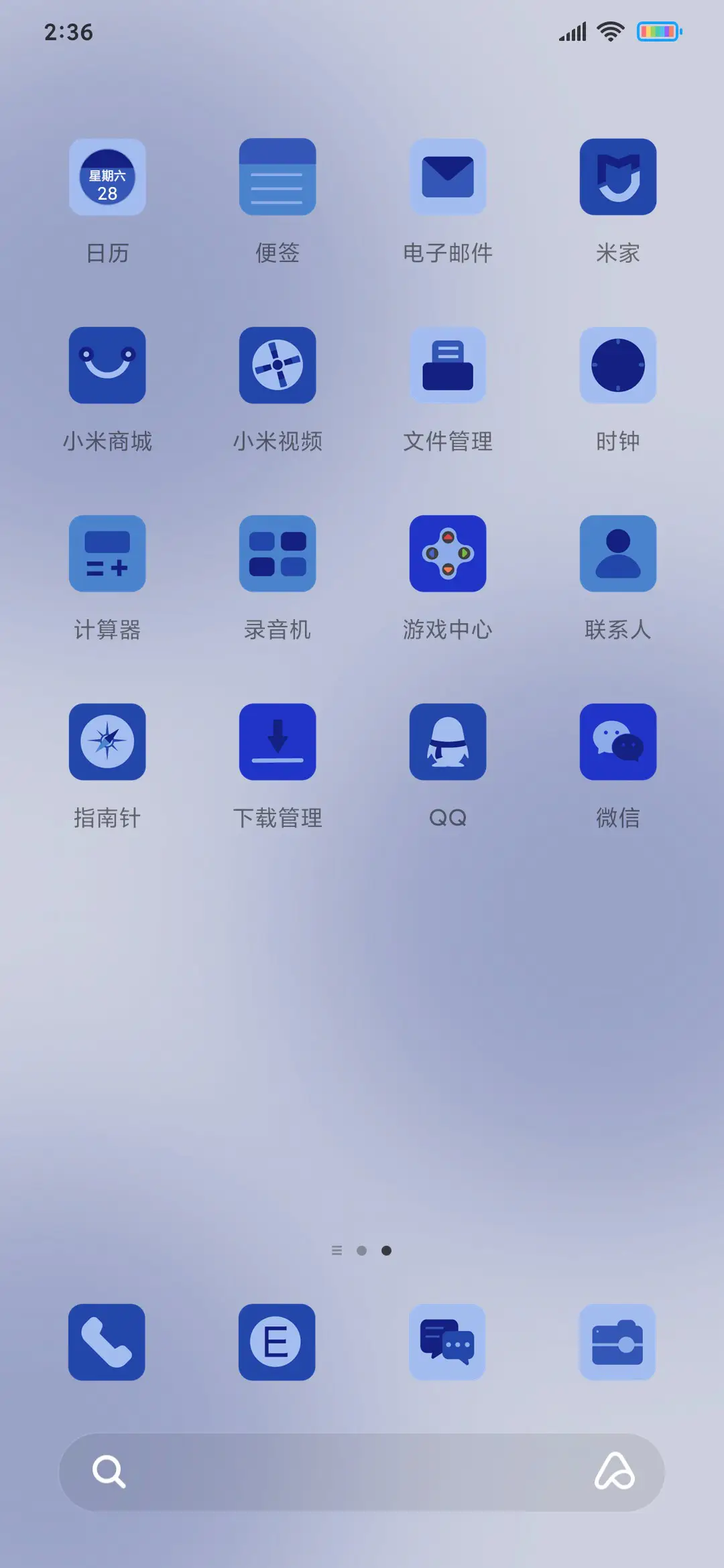
Task: Start the QQ app
Action: point(448,742)
